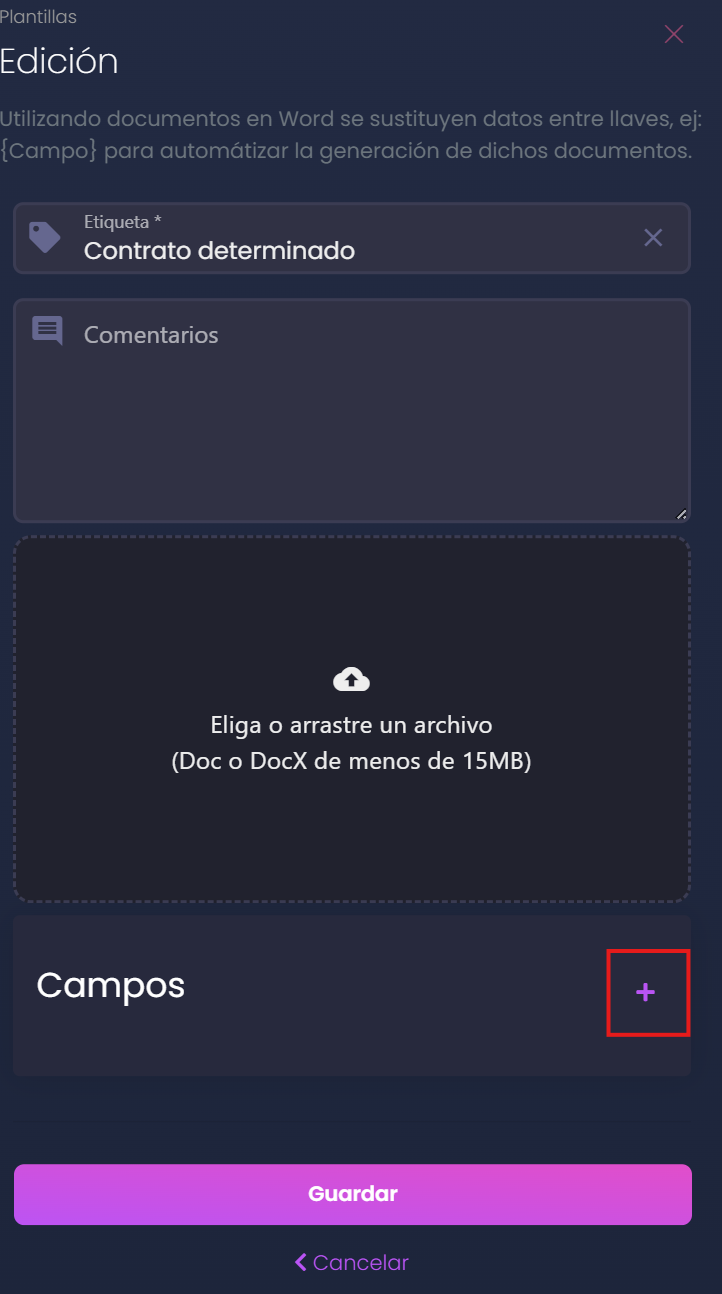This screenshot has width=722, height=1294.
Task: Clear the Etiqueta text
Action: pyautogui.click(x=653, y=238)
